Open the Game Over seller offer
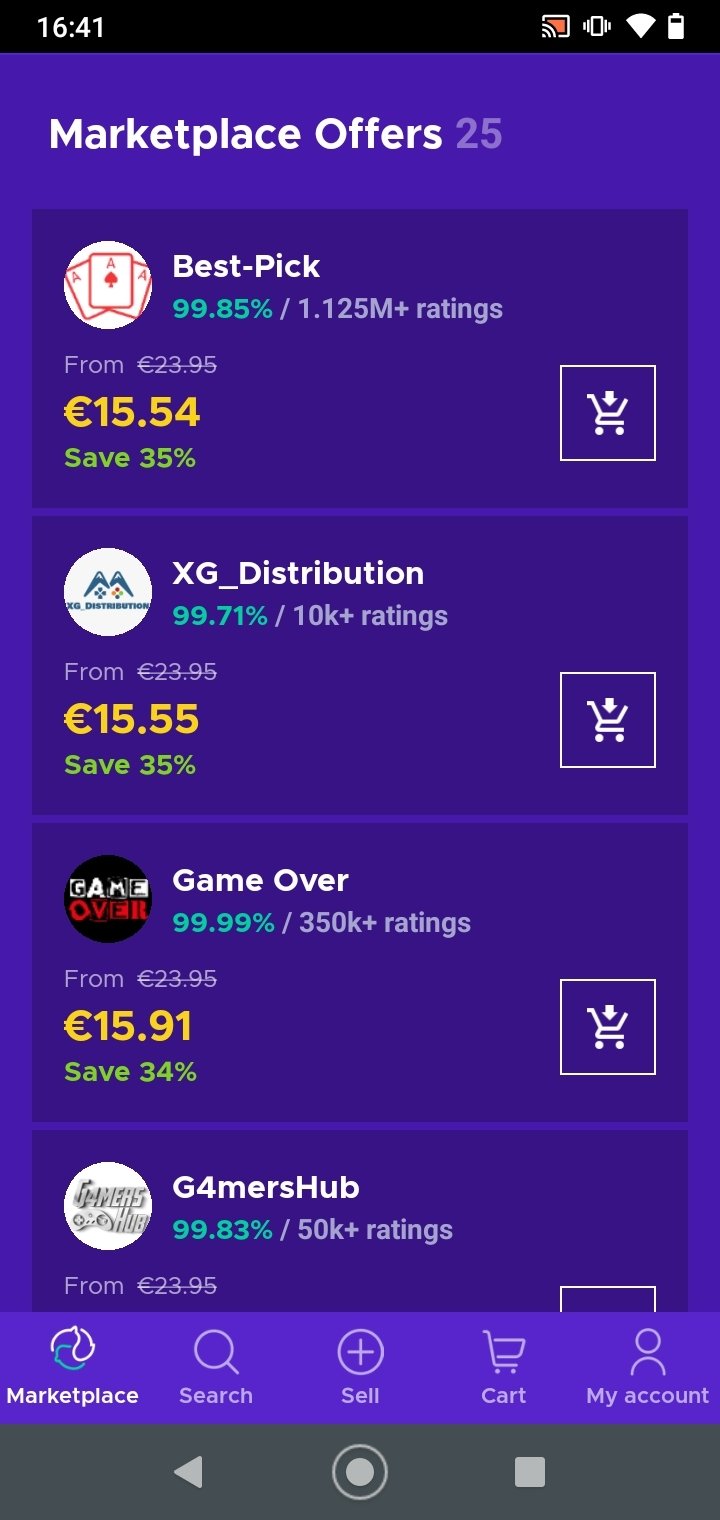The width and height of the screenshot is (720, 1520). point(260,881)
